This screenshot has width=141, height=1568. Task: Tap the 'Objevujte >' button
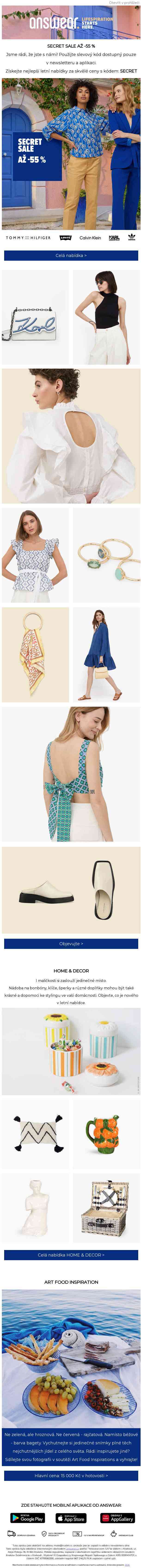pyautogui.click(x=70, y=944)
